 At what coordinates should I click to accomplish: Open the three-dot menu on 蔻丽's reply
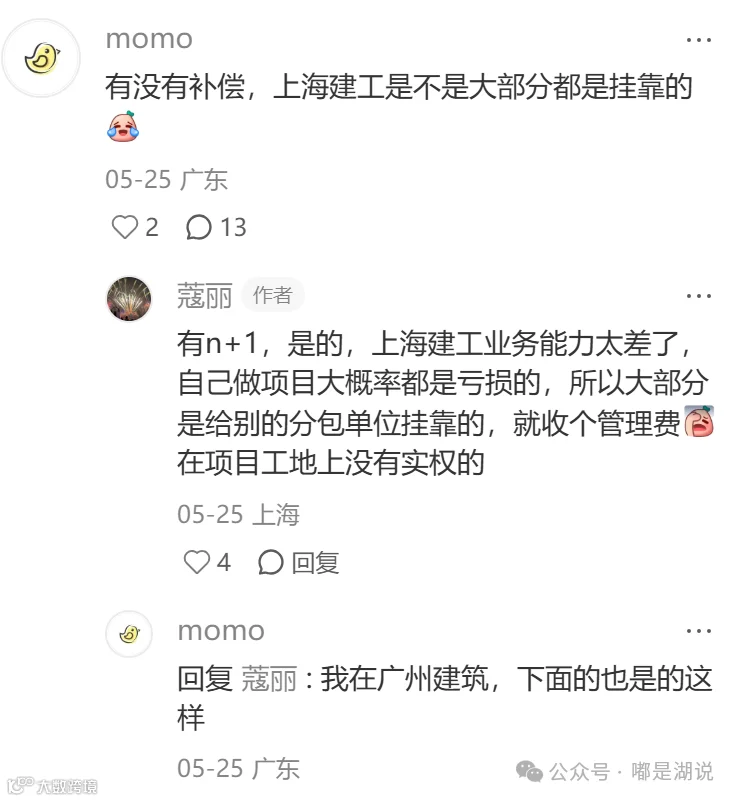tap(698, 294)
